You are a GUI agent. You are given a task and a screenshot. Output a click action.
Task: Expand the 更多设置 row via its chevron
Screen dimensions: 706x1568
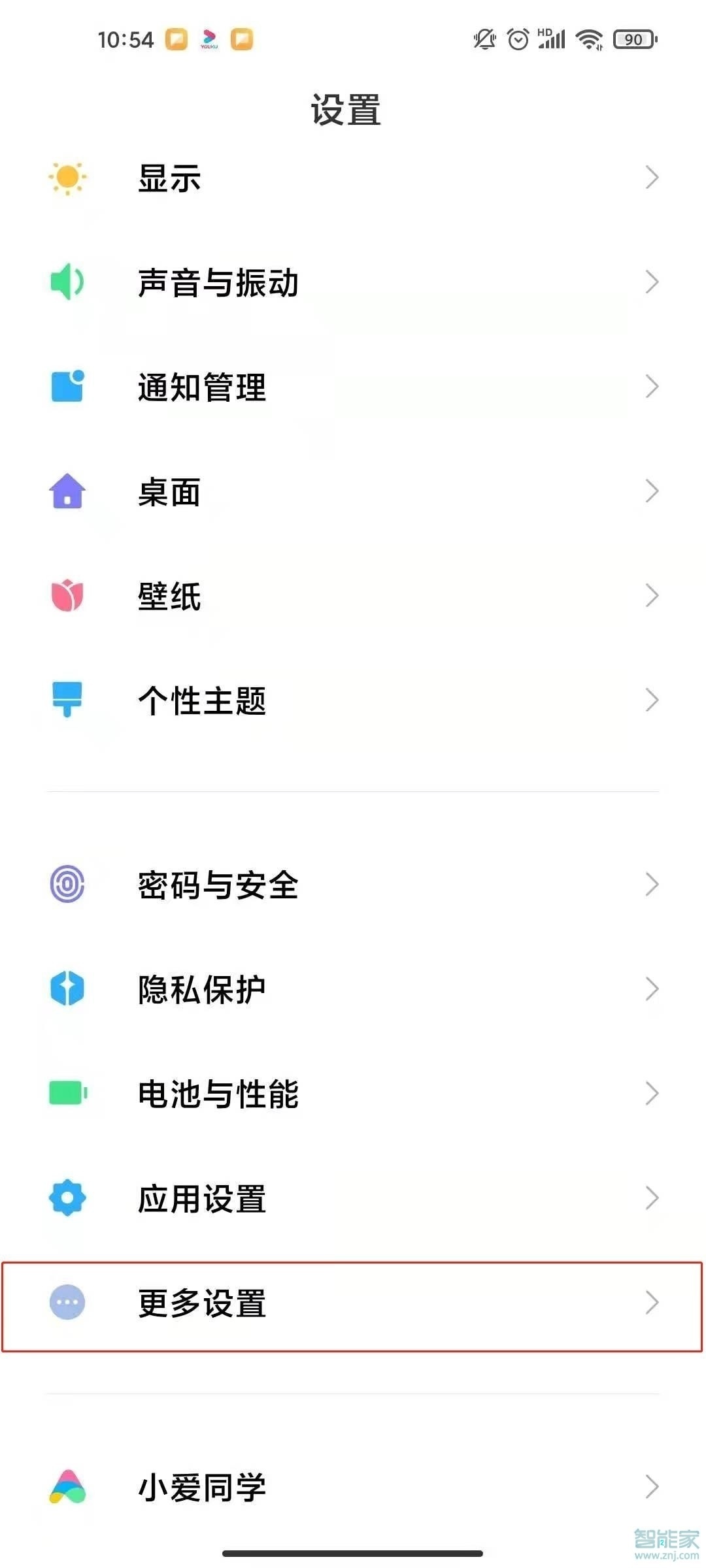[652, 1303]
